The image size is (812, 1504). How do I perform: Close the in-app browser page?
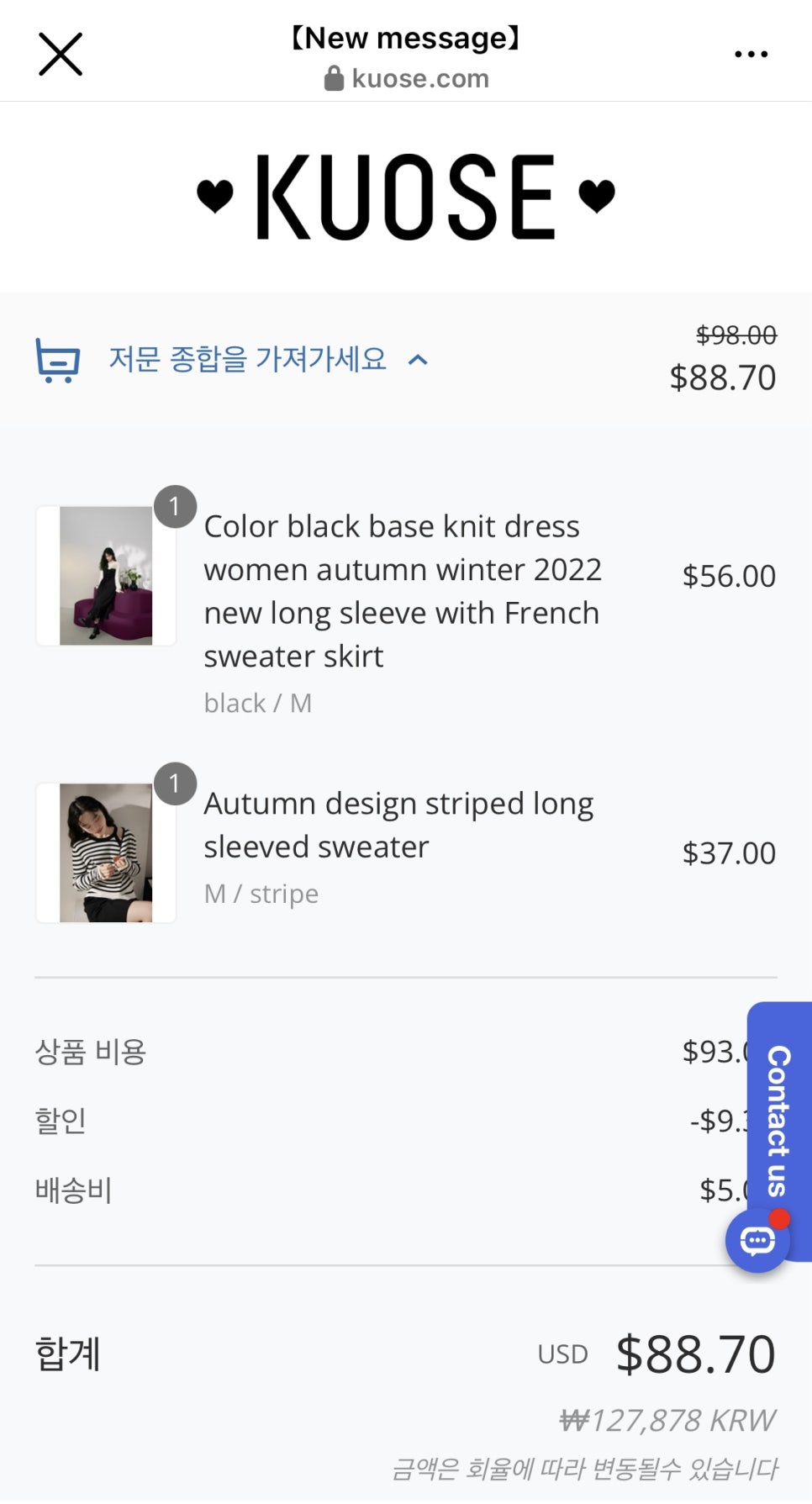(61, 55)
